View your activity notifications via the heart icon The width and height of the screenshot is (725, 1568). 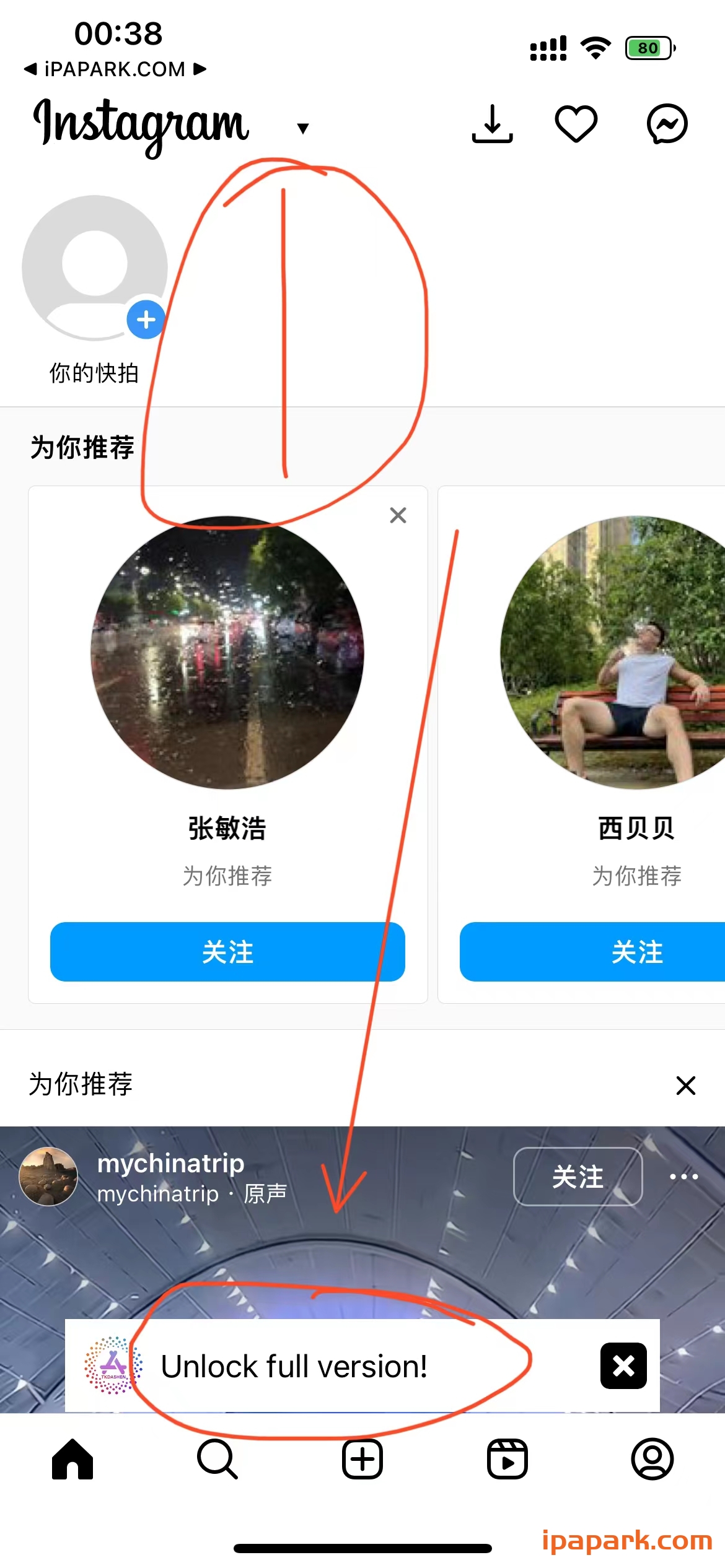click(576, 123)
